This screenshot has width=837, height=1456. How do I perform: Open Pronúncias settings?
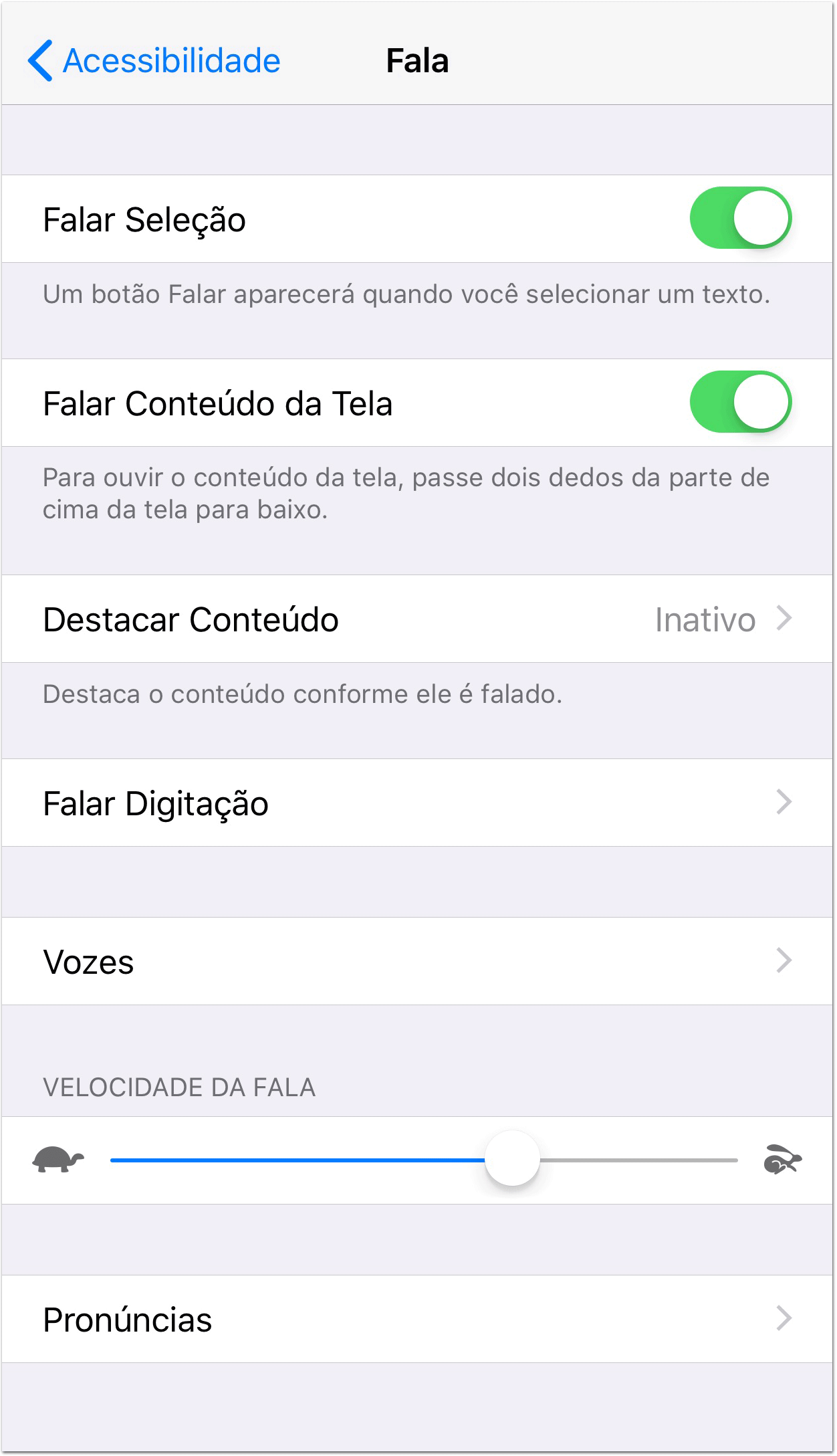[x=417, y=1319]
